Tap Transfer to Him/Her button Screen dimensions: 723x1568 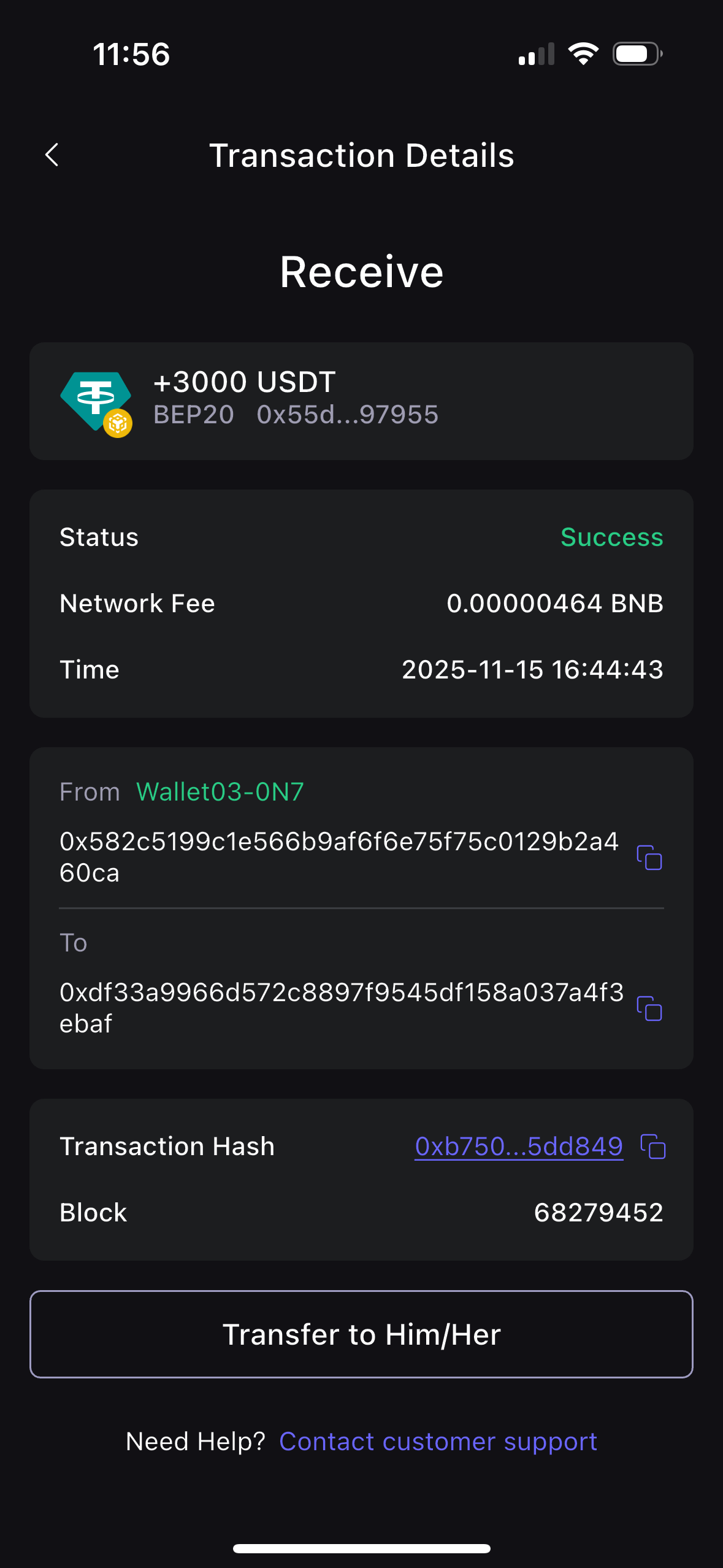(361, 1334)
